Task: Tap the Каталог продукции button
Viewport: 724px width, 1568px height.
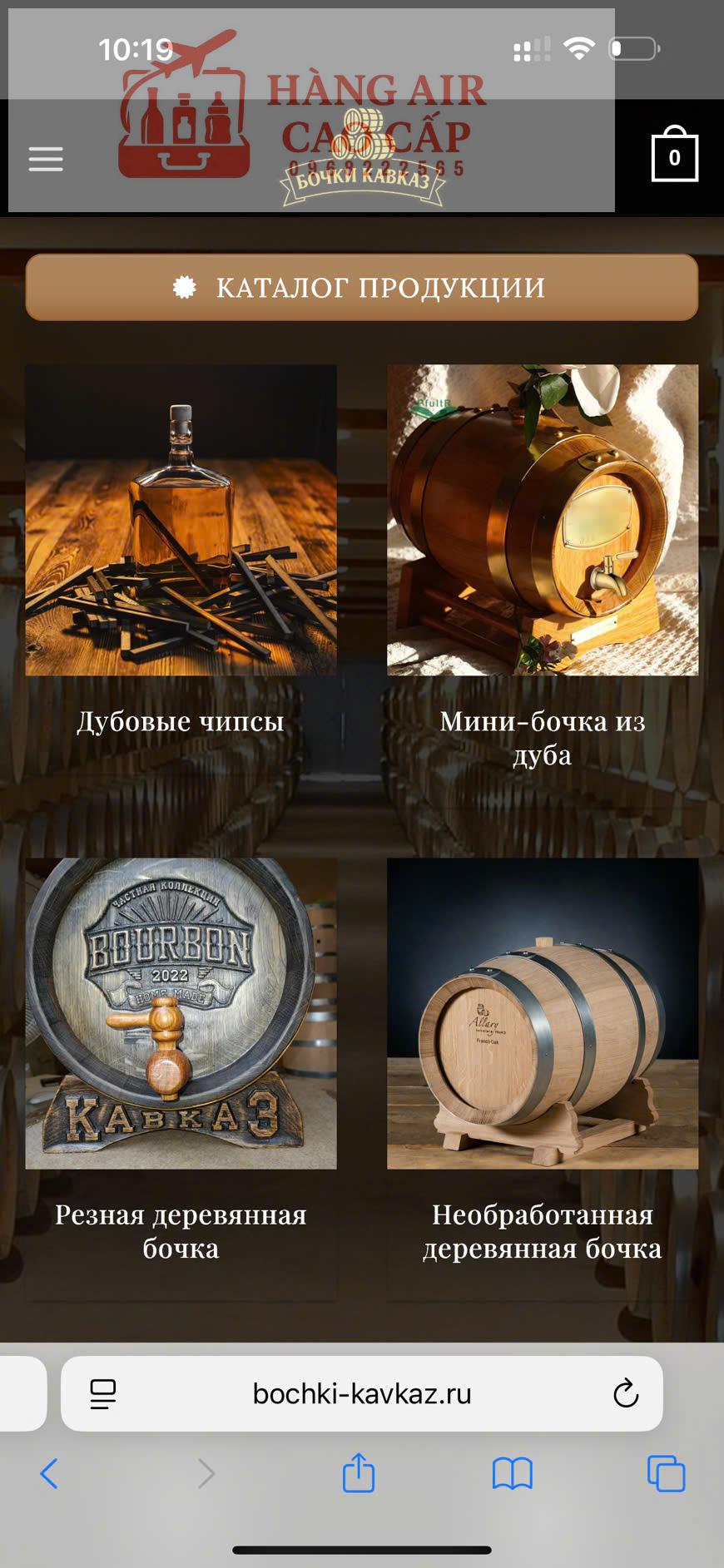Action: (x=361, y=288)
